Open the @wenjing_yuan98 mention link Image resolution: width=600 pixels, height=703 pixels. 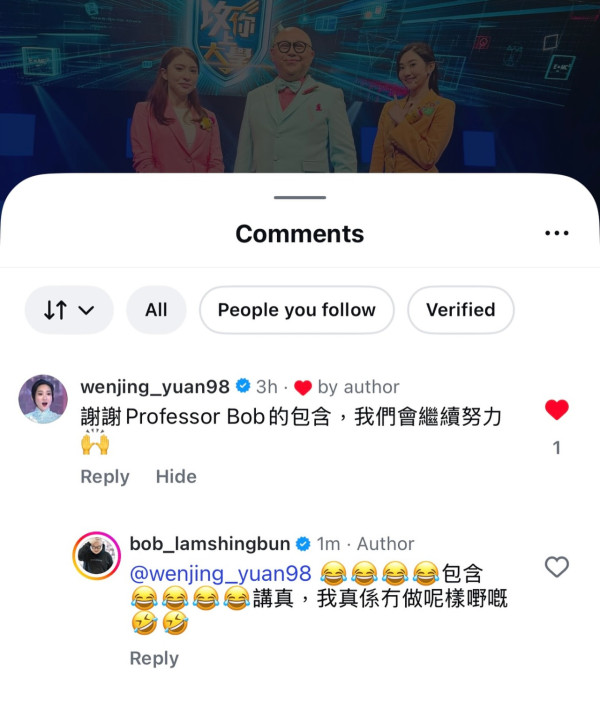[221, 573]
